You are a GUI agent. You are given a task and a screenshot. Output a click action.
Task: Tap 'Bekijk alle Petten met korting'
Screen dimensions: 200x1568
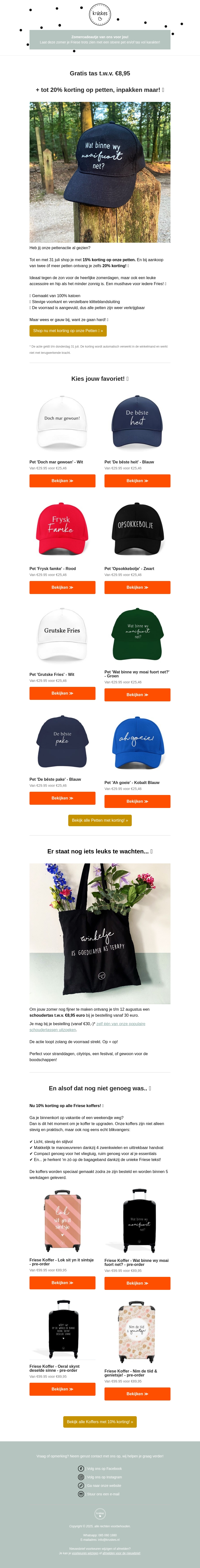point(100,820)
